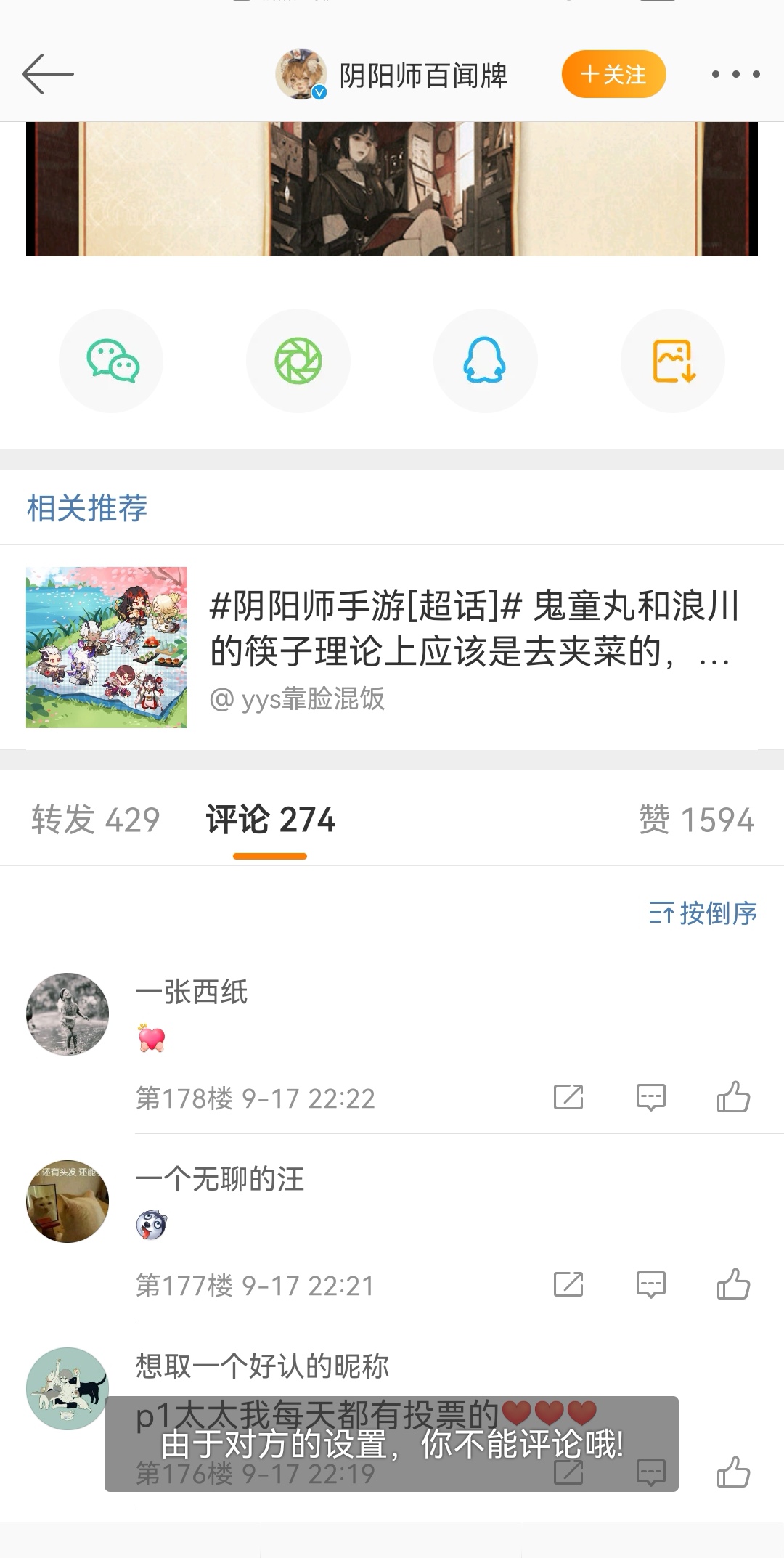The height and width of the screenshot is (1558, 784).
Task: Repost the comment from 一个无聊的汪
Action: 568,1284
